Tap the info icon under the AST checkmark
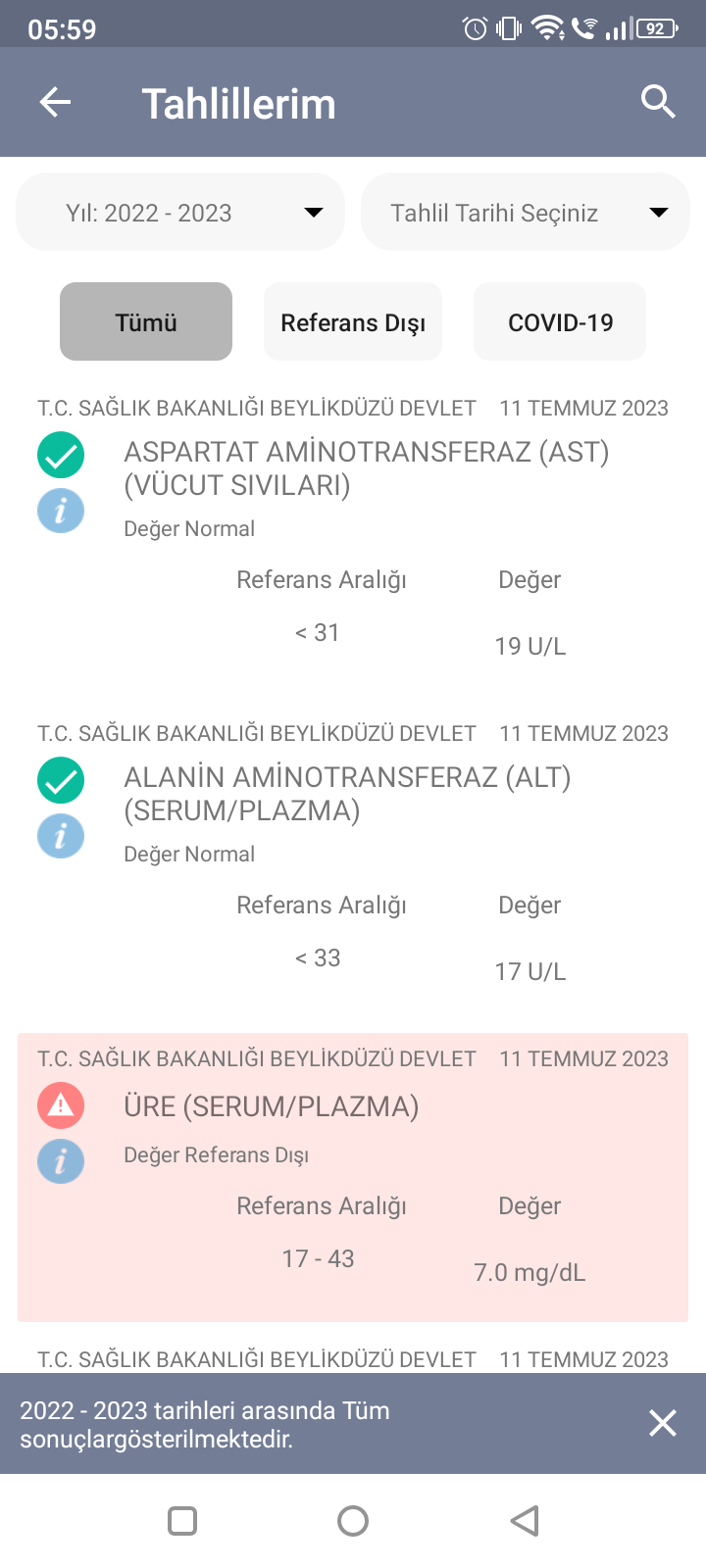Viewport: 706px width, 1568px height. [61, 511]
